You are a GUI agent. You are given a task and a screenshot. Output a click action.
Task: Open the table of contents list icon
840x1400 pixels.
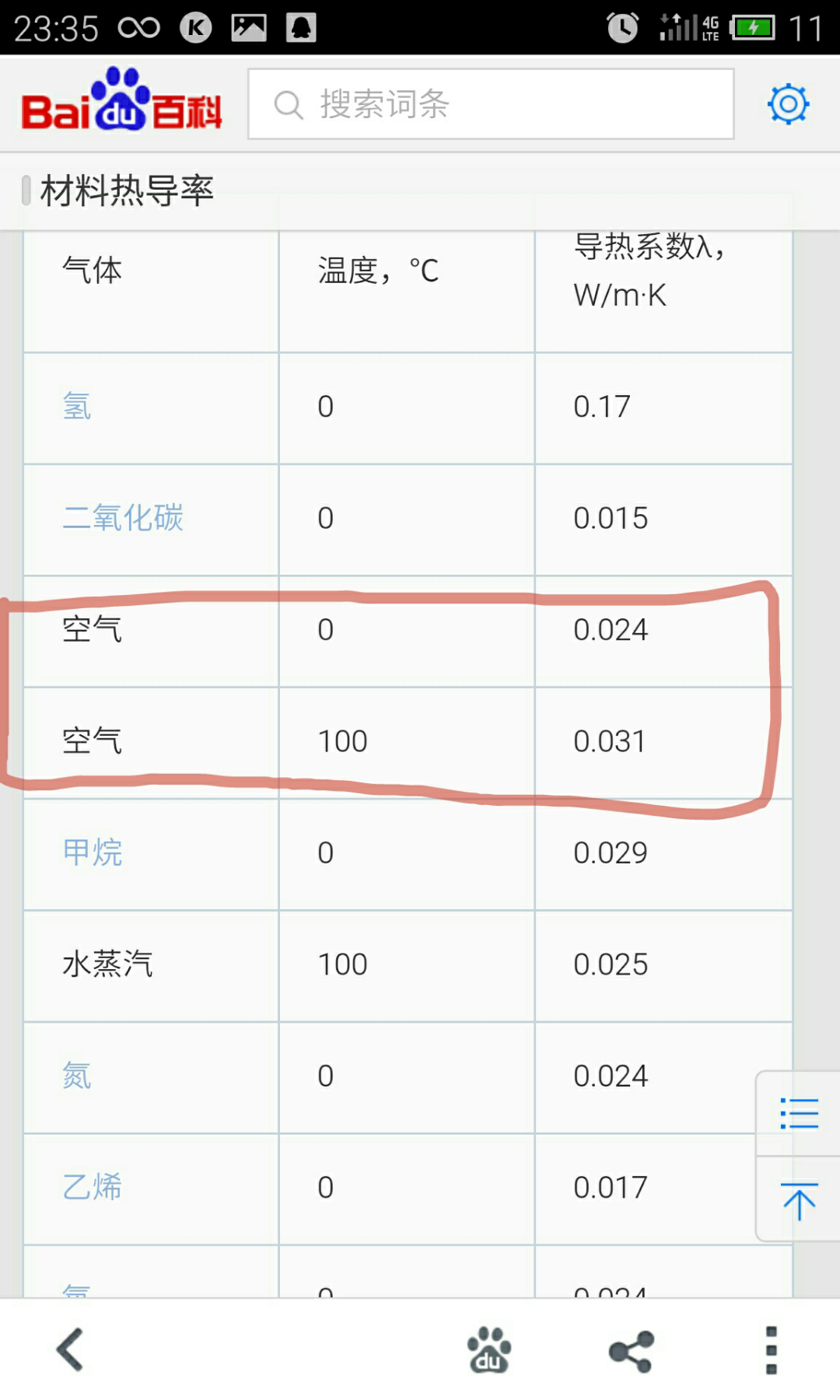click(798, 1114)
